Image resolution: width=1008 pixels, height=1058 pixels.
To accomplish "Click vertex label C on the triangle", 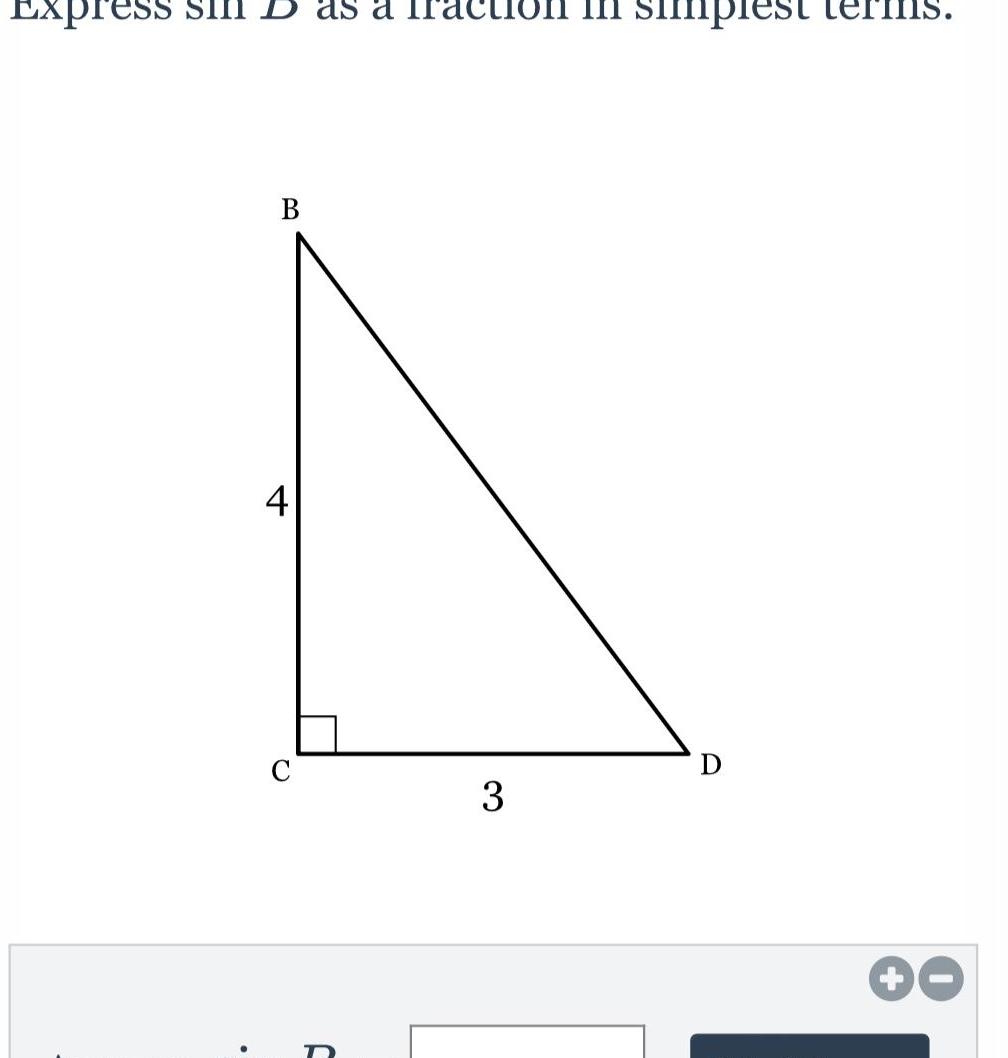I will tap(280, 771).
